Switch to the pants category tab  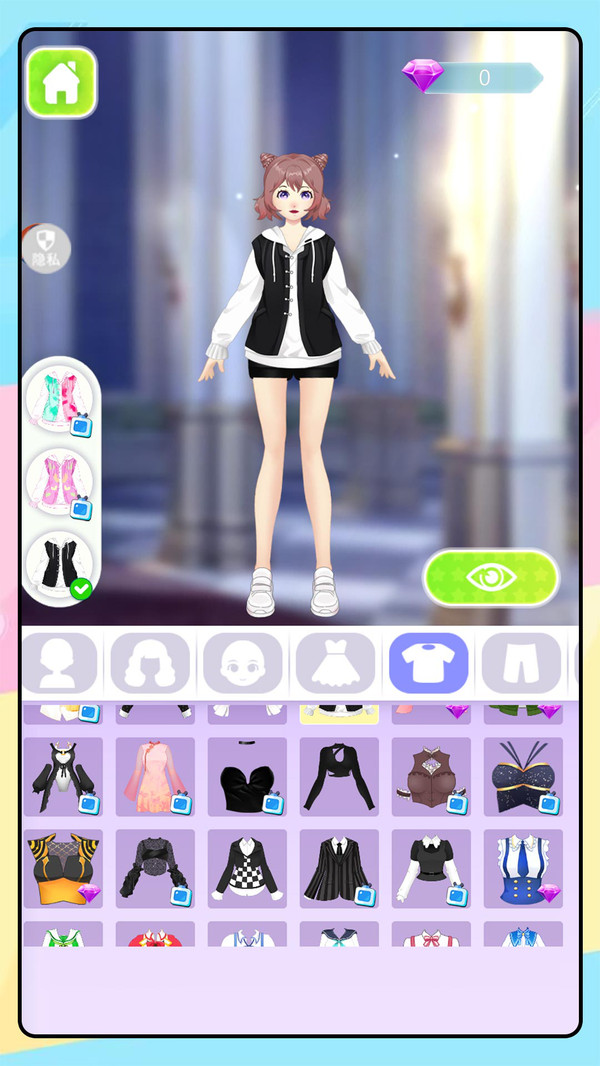[521, 663]
